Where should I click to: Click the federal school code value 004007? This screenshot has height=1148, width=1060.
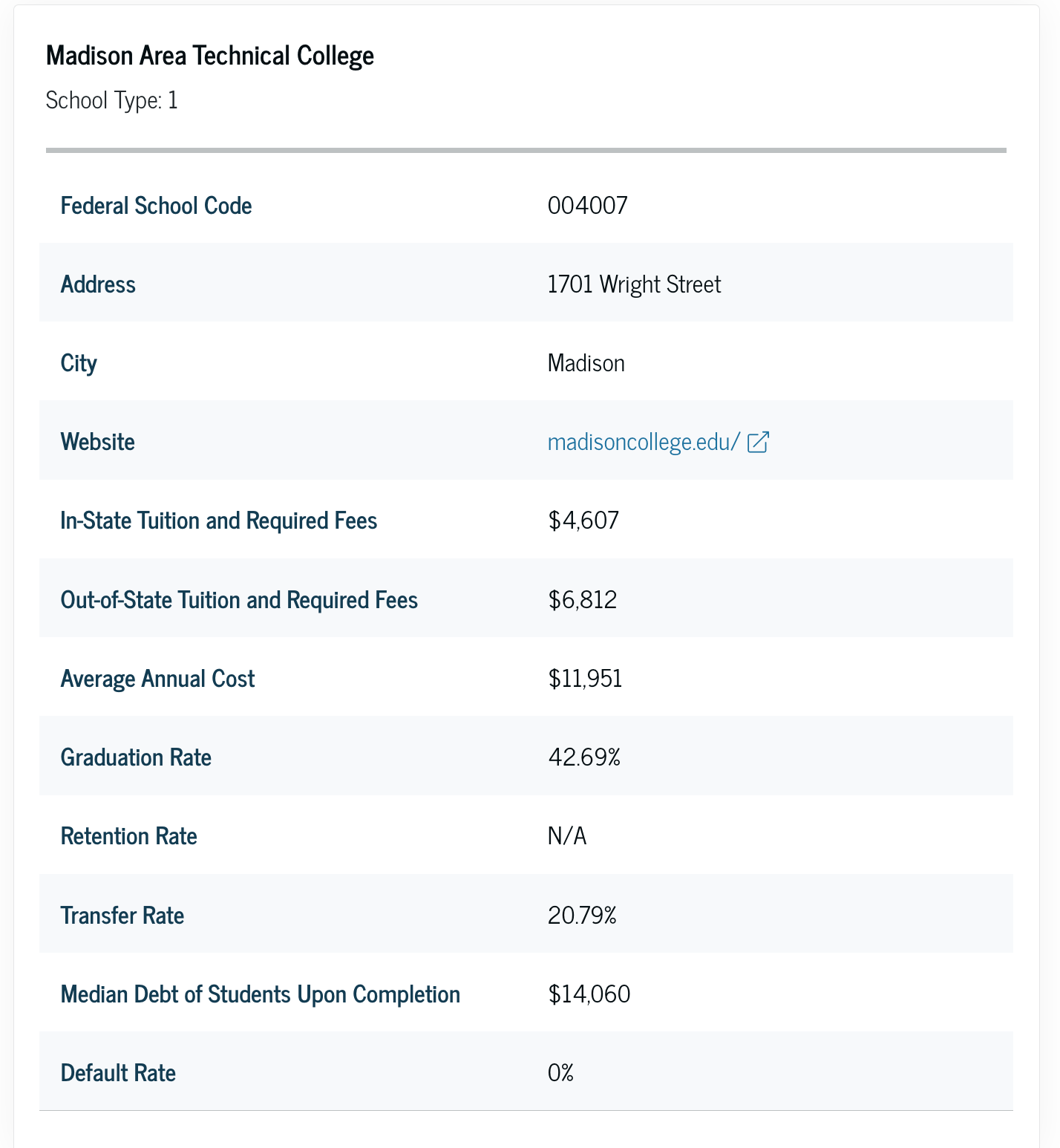click(x=587, y=205)
